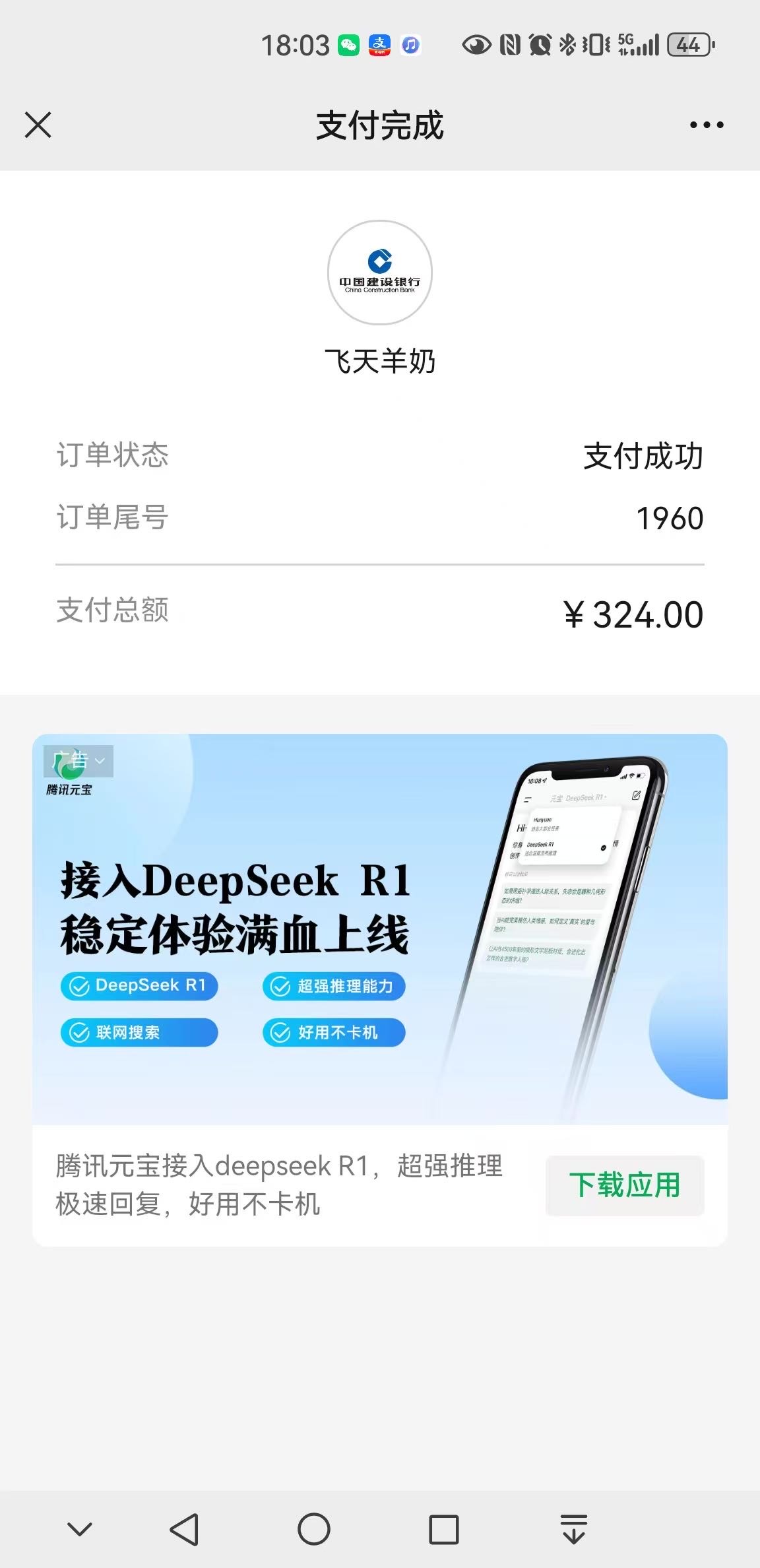Screen dimensions: 760x1568
Task: Expand the 广告 label dropdown
Action: tap(79, 761)
